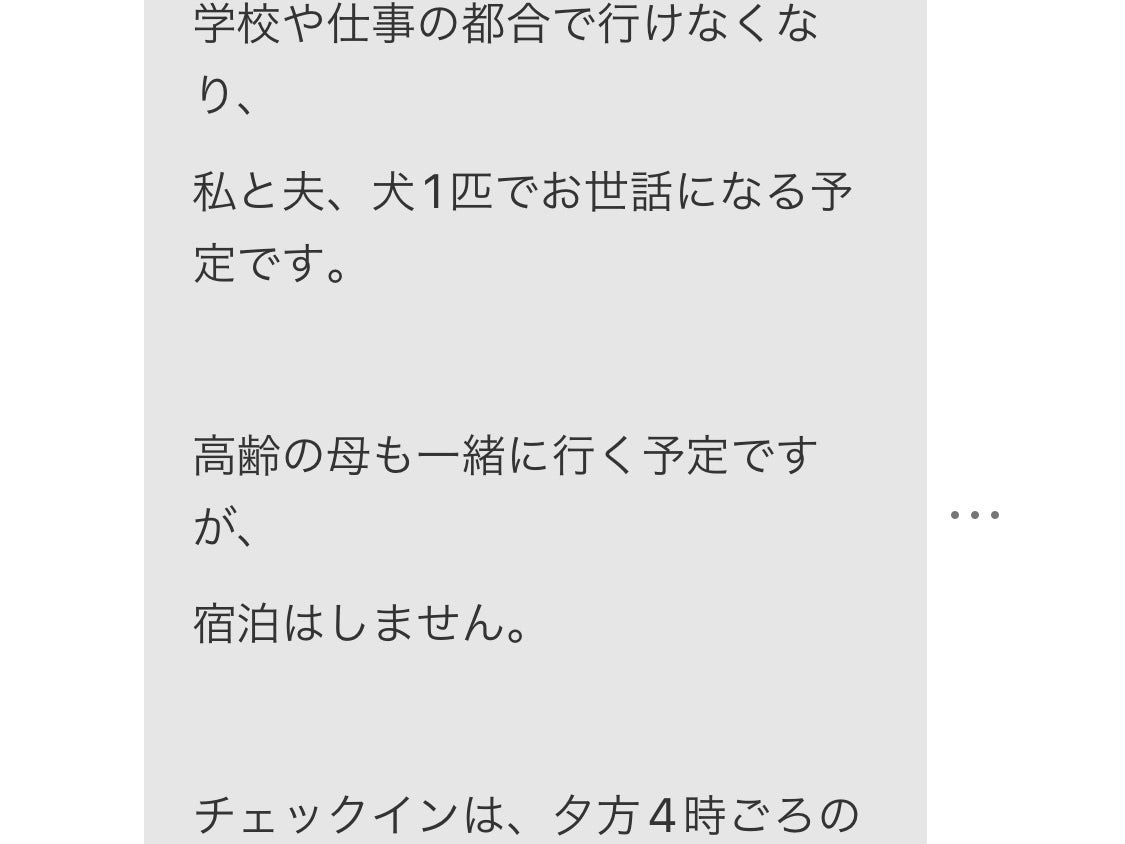Open the three-dot options beside the message
Screen dimensions: 1125x844
(x=974, y=515)
